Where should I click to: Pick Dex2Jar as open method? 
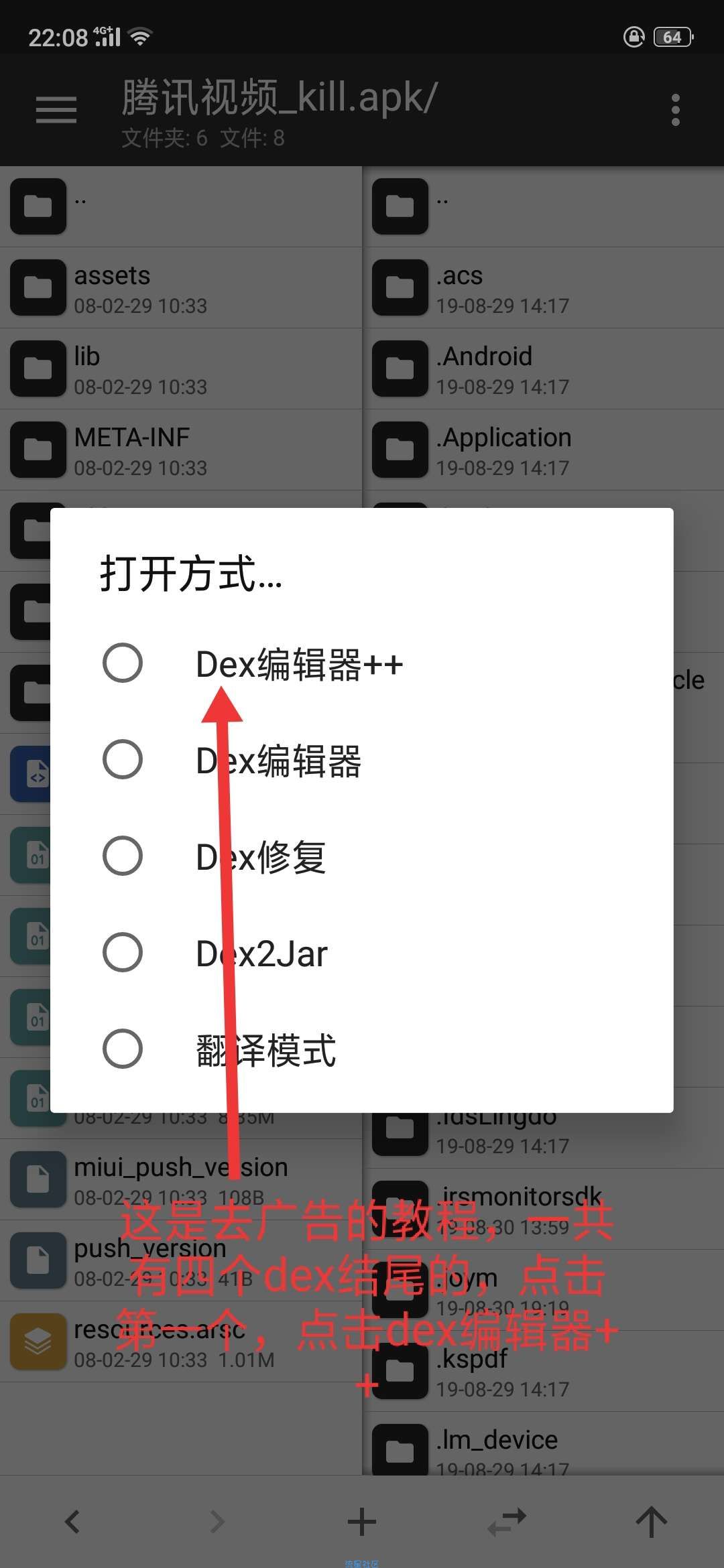coord(123,953)
